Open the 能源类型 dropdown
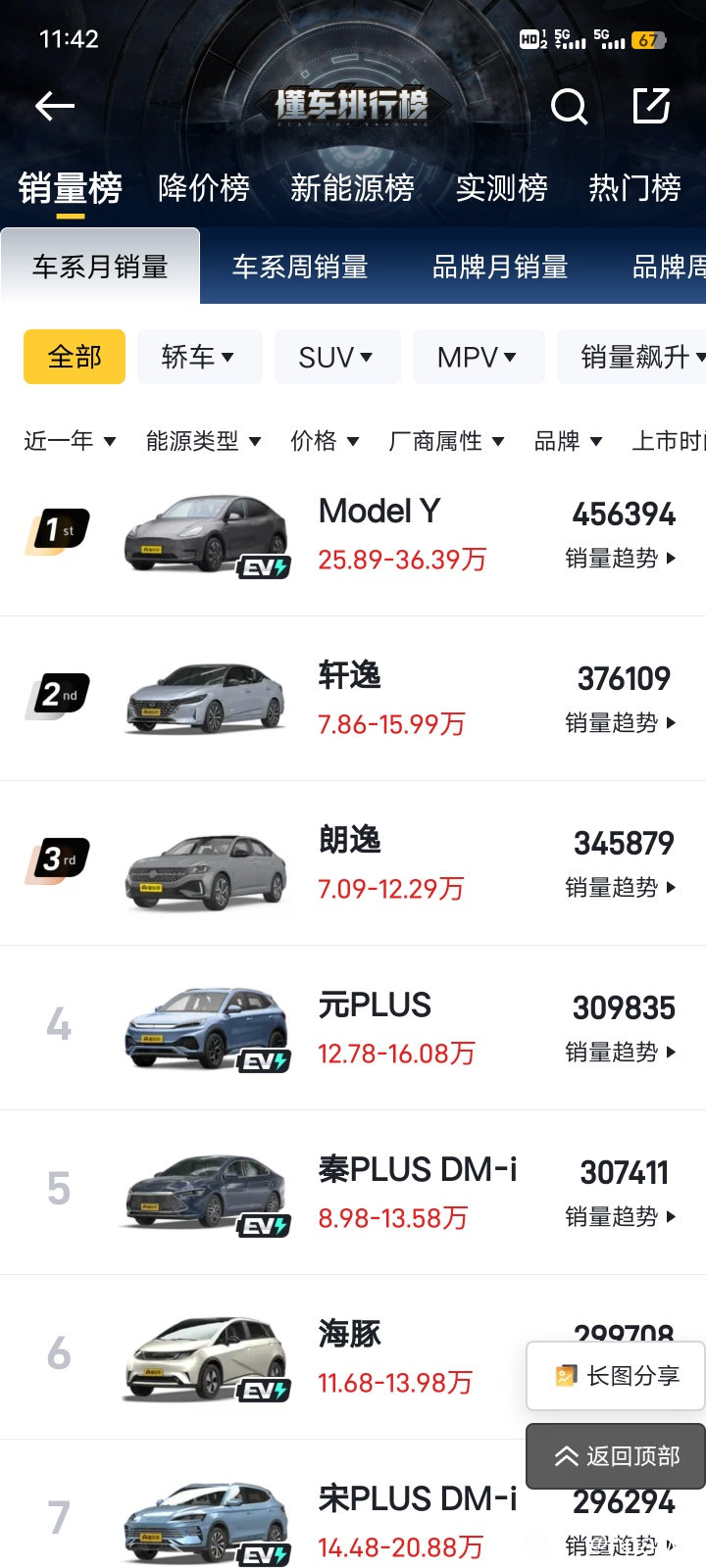Viewport: 706px width, 1568px height. [203, 441]
